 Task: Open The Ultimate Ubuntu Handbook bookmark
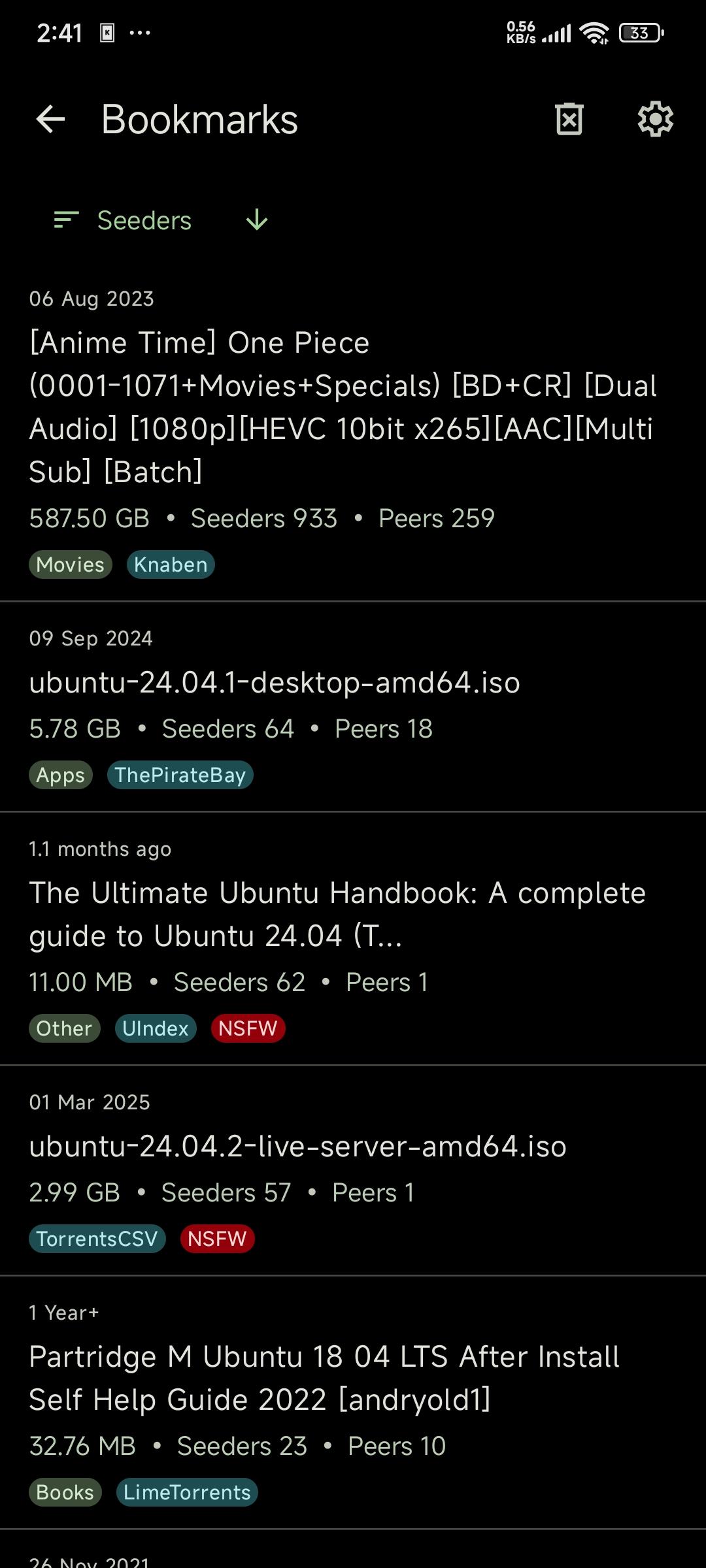pyautogui.click(x=353, y=939)
